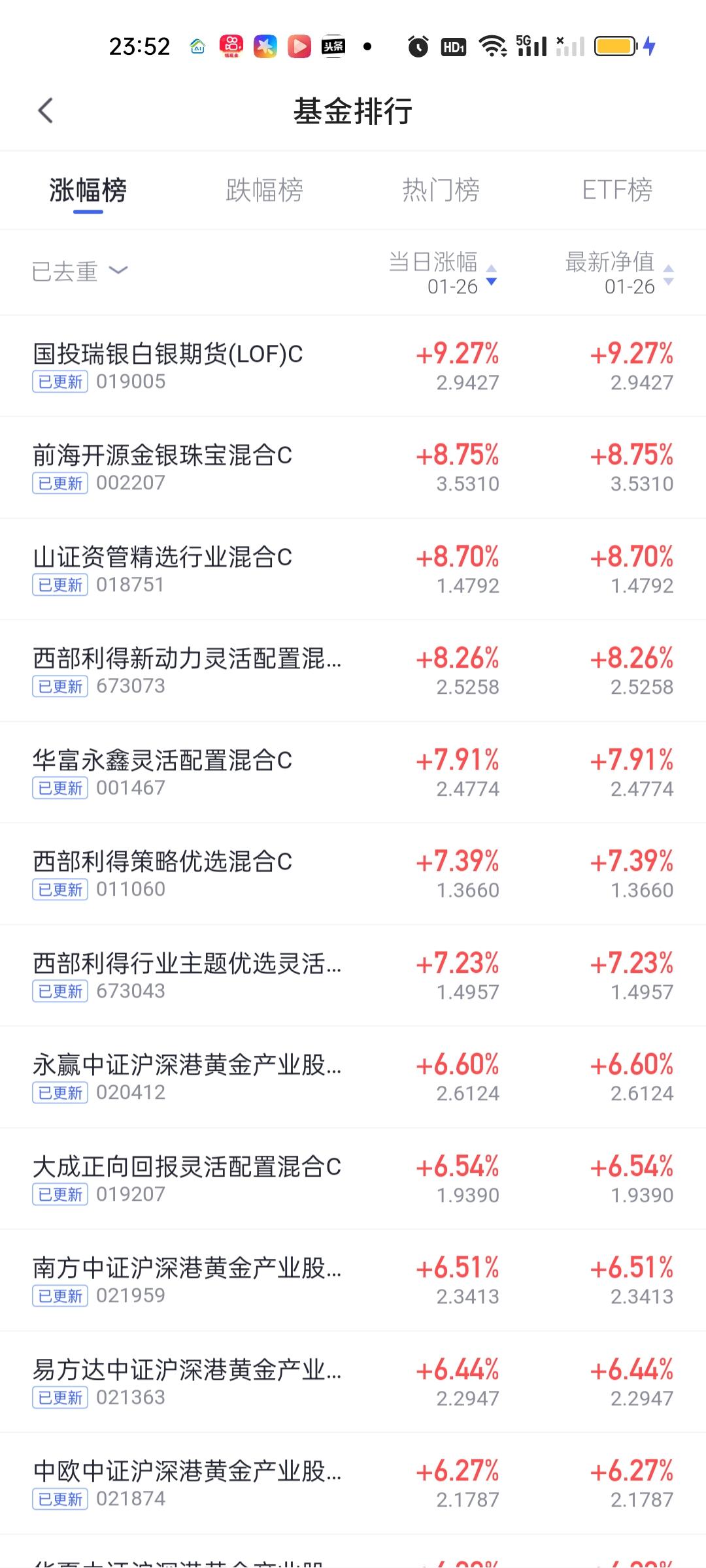Tap the battery indicator in status bar

pyautogui.click(x=613, y=46)
